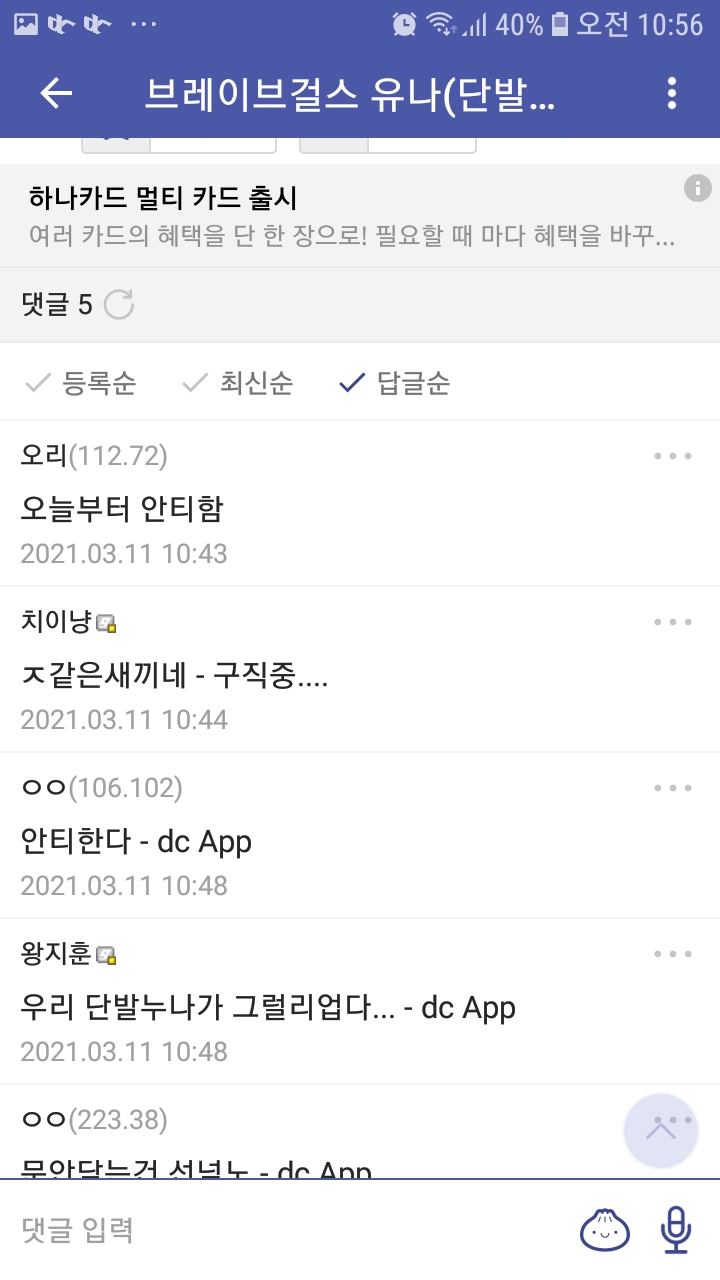The image size is (720, 1280).
Task: Open more options for 오리's comment
Action: point(673,456)
